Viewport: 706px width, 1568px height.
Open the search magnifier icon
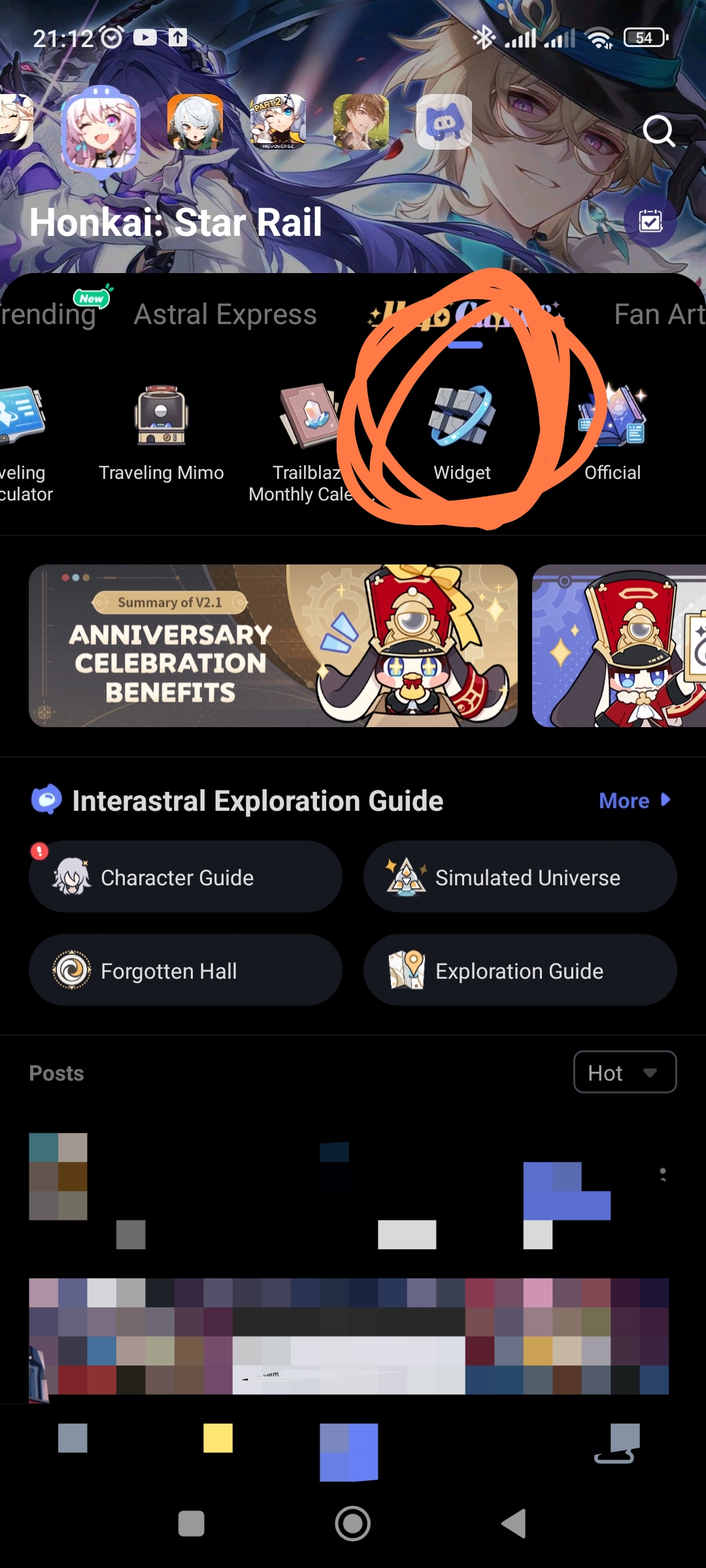pyautogui.click(x=658, y=131)
